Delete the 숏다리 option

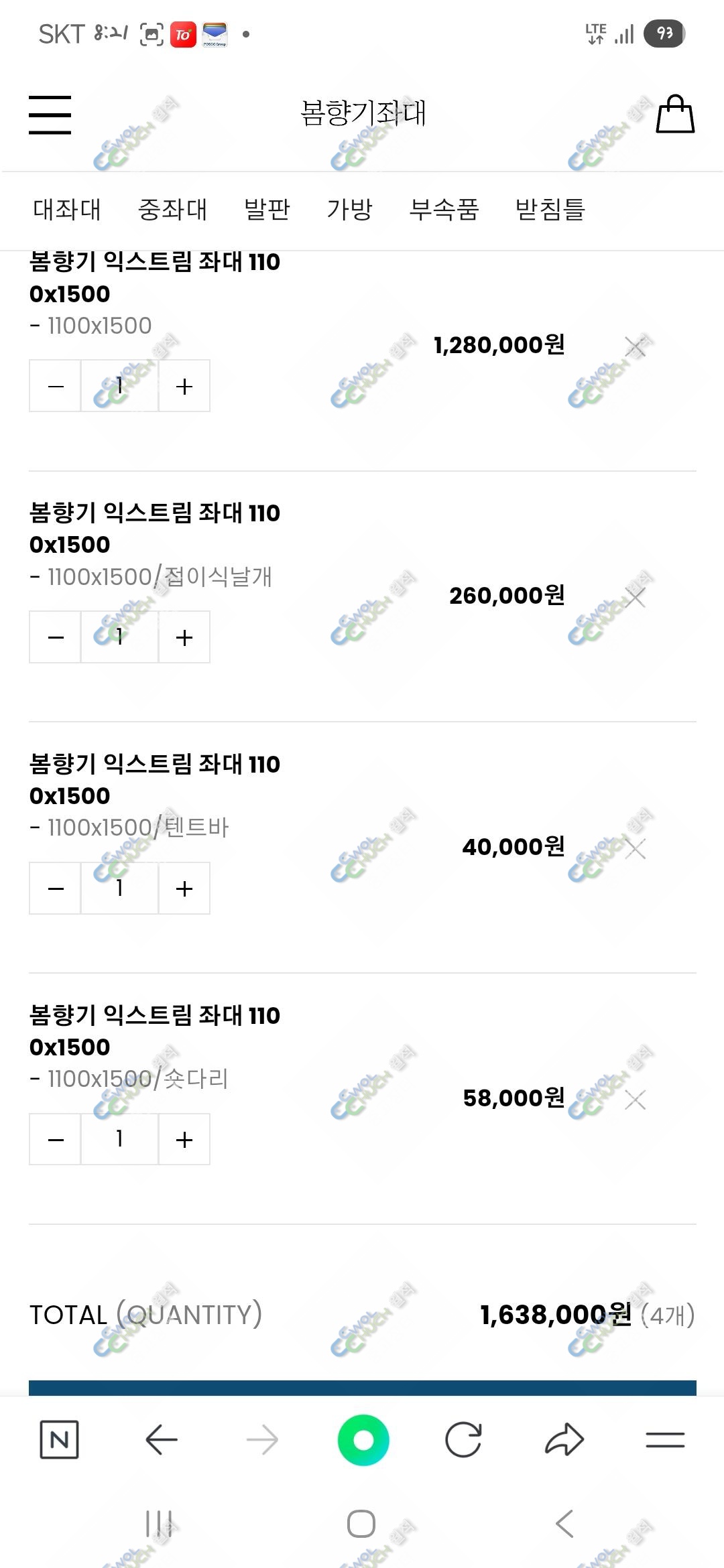tap(635, 1100)
